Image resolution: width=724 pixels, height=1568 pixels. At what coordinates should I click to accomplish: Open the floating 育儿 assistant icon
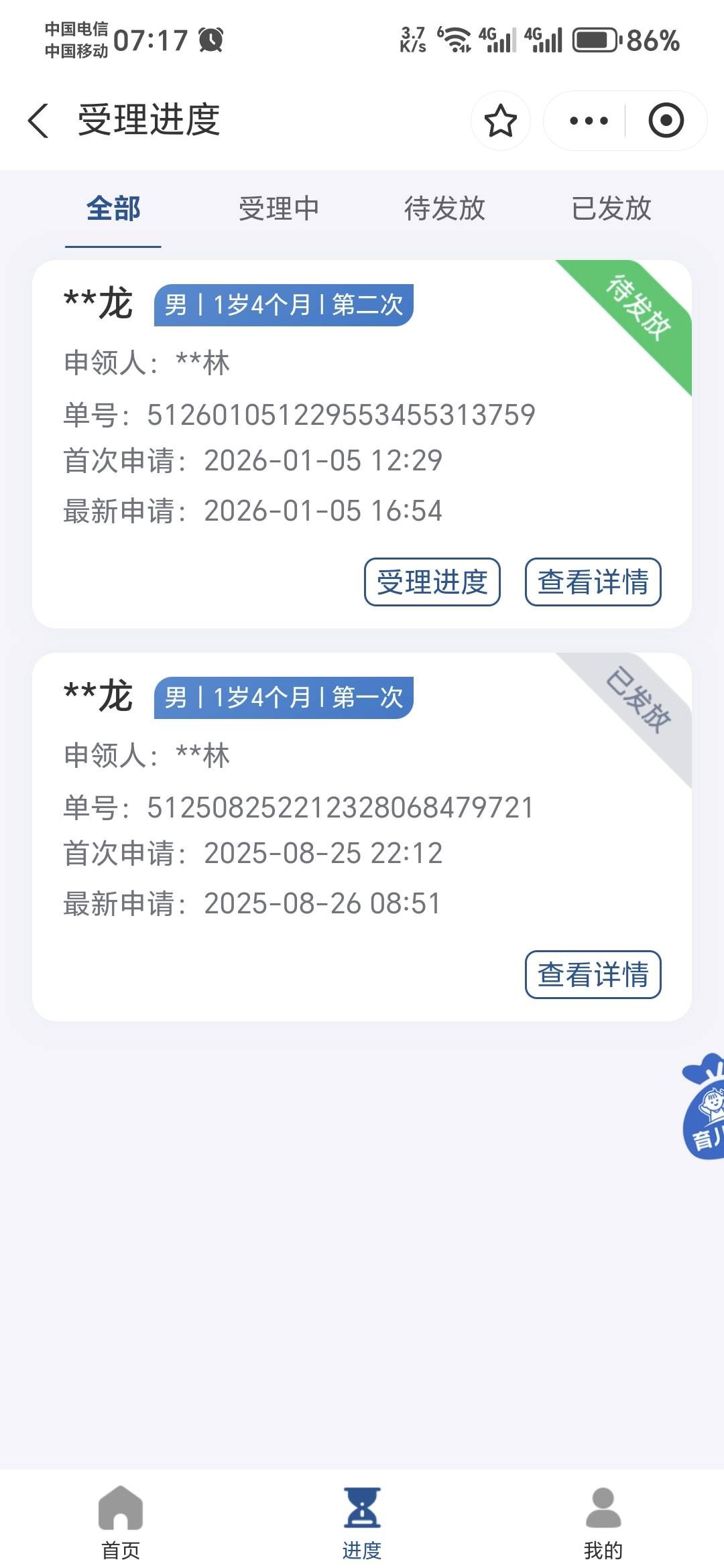tap(705, 1107)
